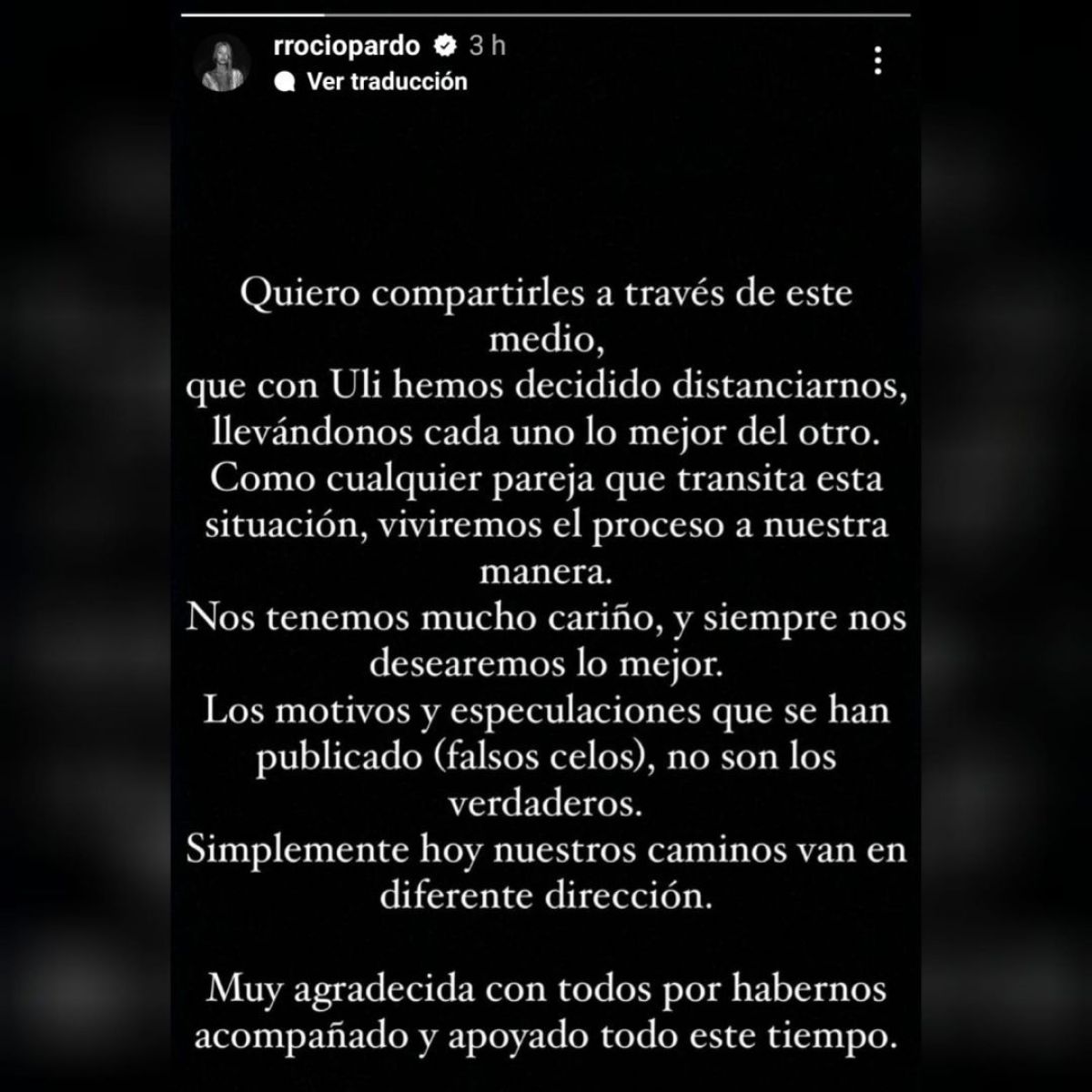The height and width of the screenshot is (1092, 1092).
Task: Open the story's three-dot options menu
Action: [877, 61]
